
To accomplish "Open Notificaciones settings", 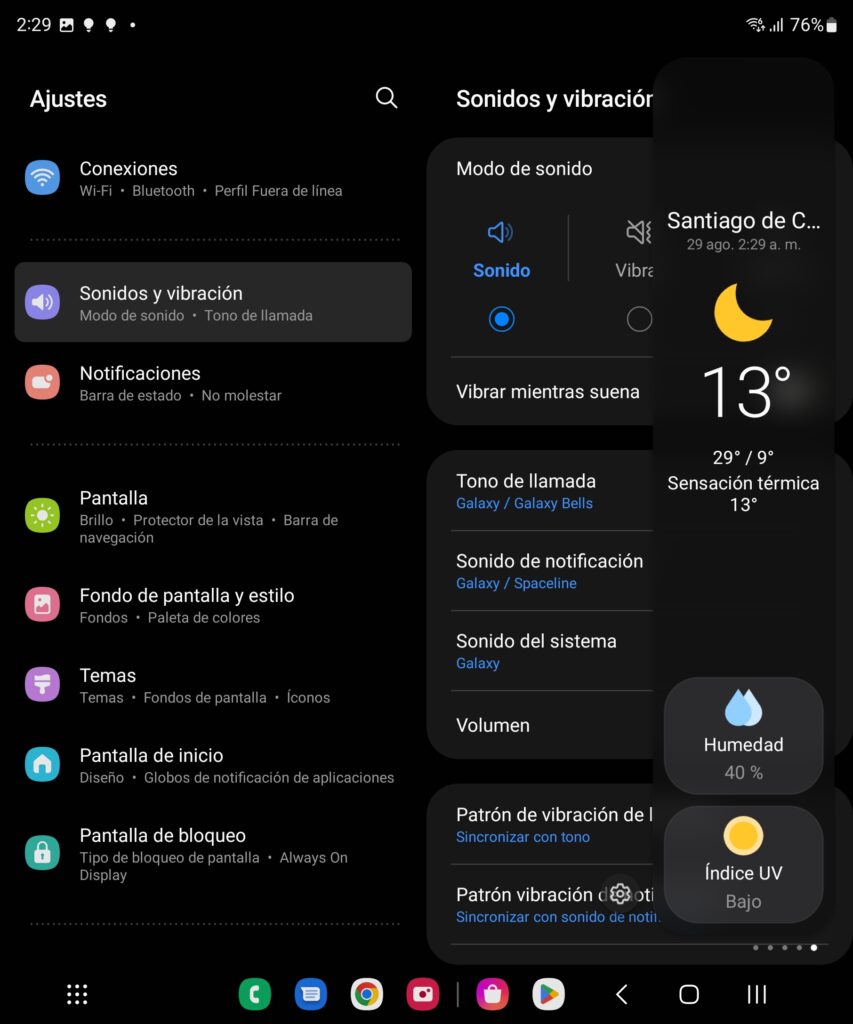I will pos(212,383).
